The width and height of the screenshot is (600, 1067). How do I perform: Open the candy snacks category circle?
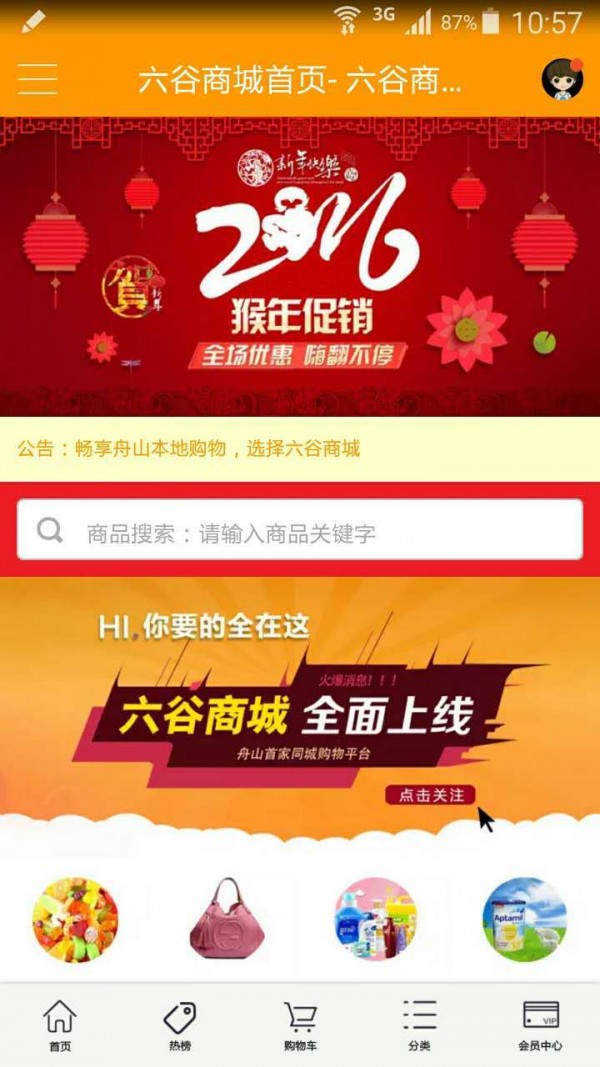click(75, 920)
